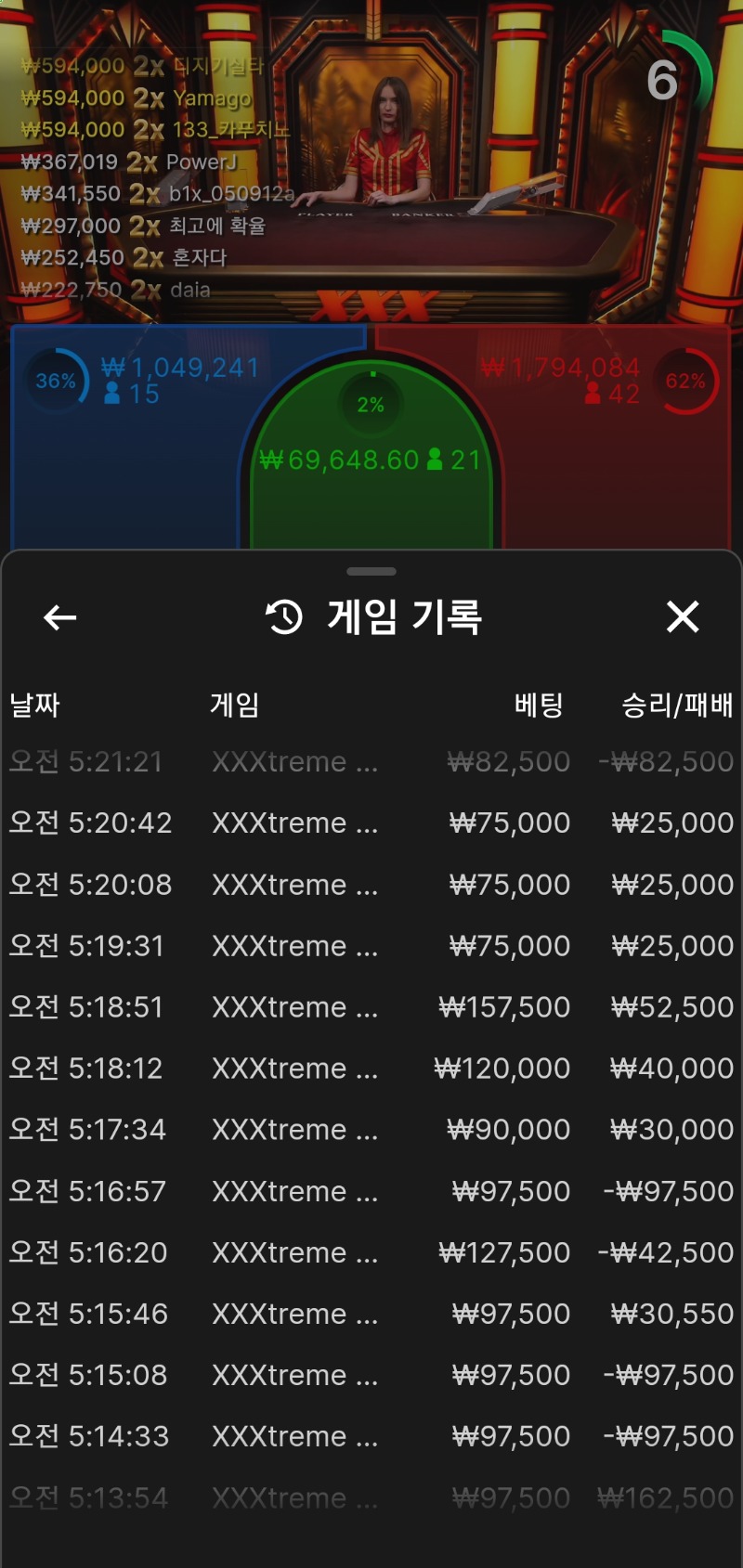The height and width of the screenshot is (1568, 743).
Task: View the 오전 5:16:57 losing round
Action: 371,1190
